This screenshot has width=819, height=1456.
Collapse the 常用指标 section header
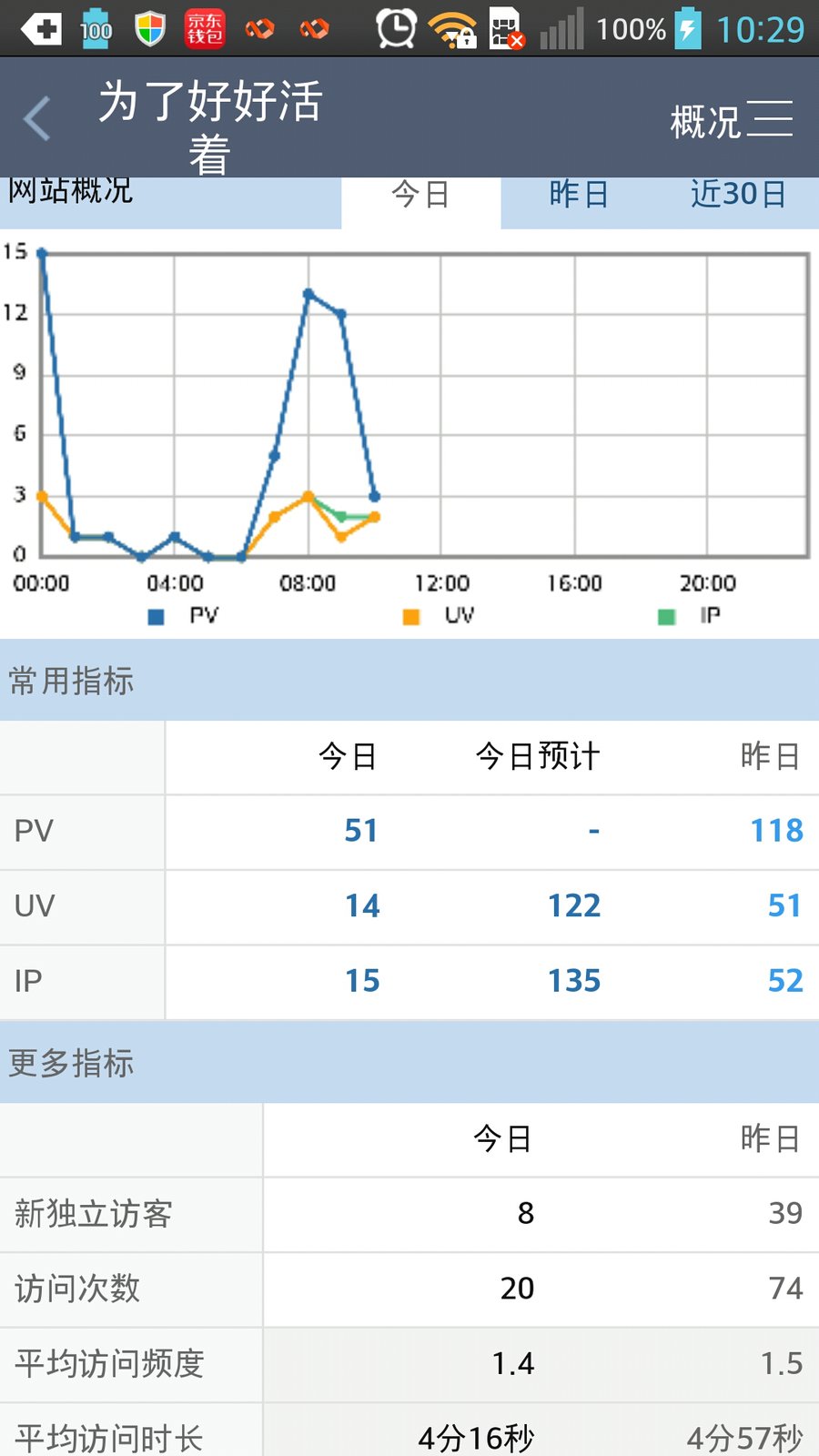(73, 680)
